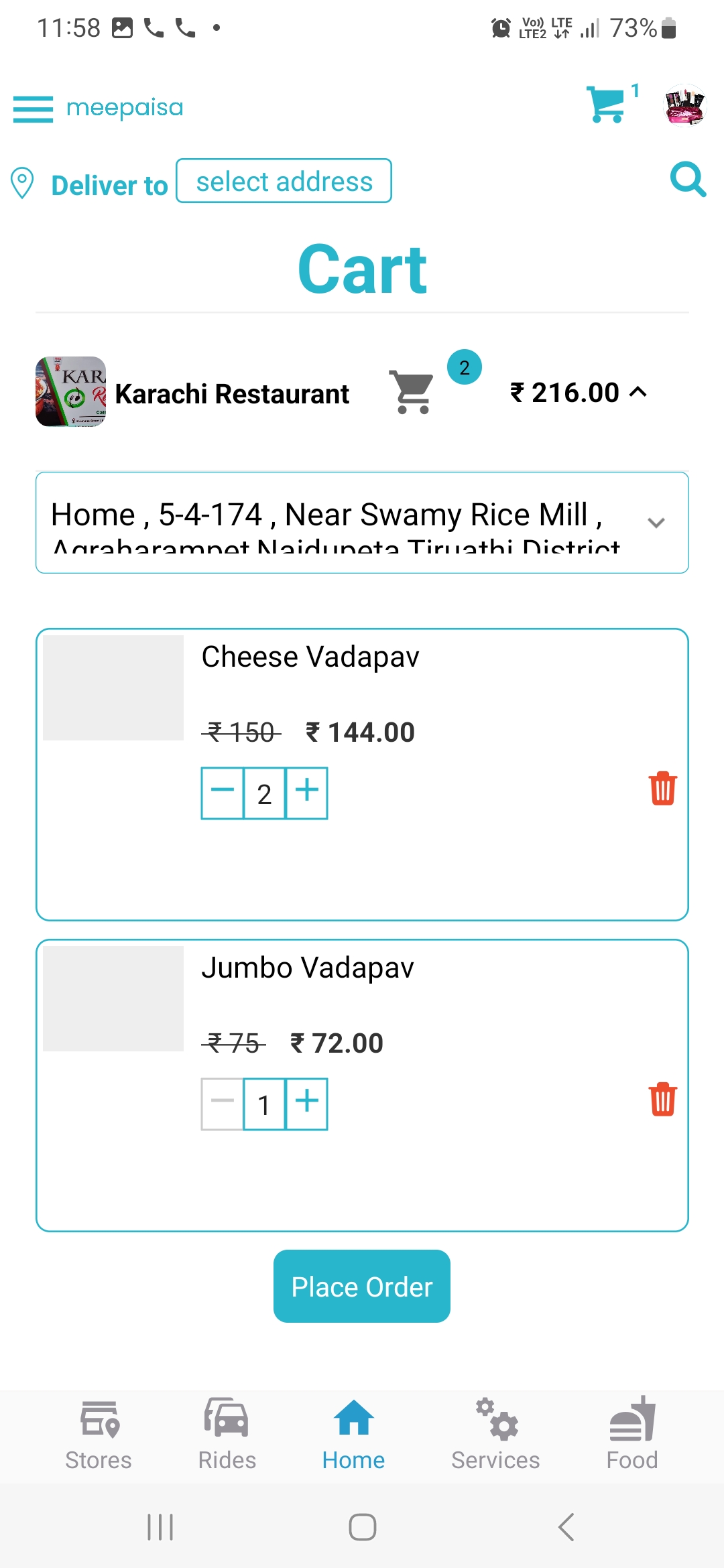This screenshot has width=724, height=1568.
Task: Switch to the Rides tab
Action: click(x=227, y=1434)
